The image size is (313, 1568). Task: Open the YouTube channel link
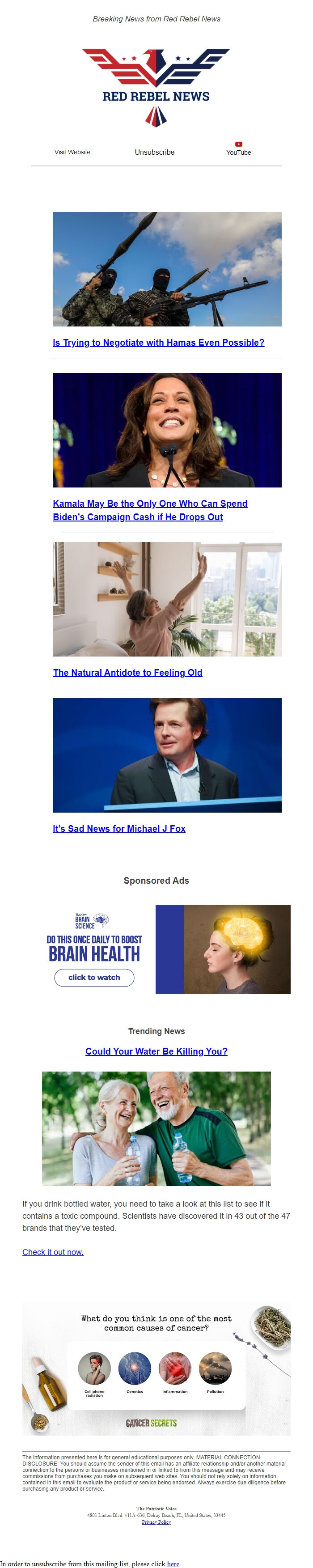coord(238,150)
